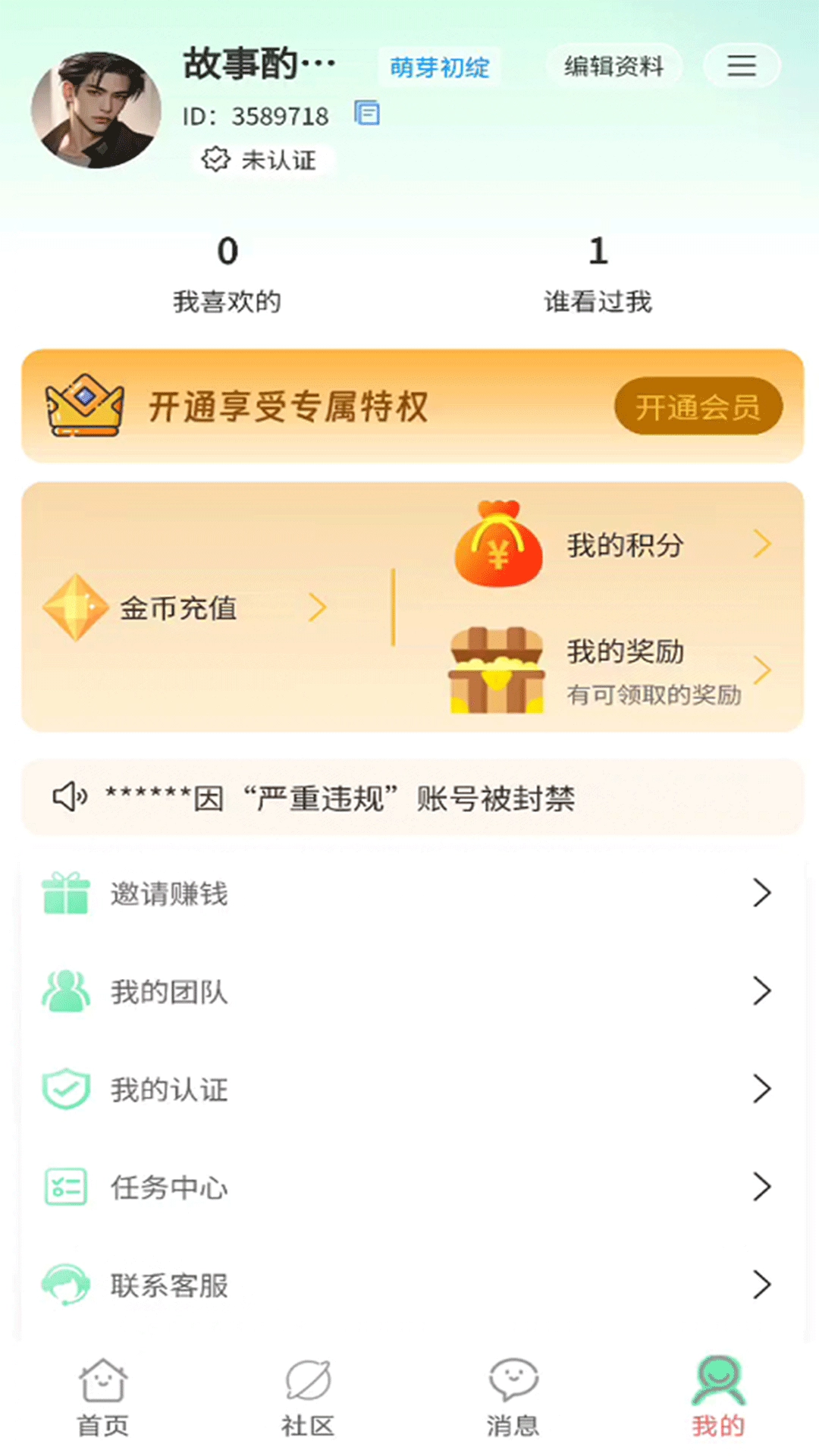Click the 我的认证 shield icon
Image resolution: width=819 pixels, height=1456 pixels.
[67, 1089]
